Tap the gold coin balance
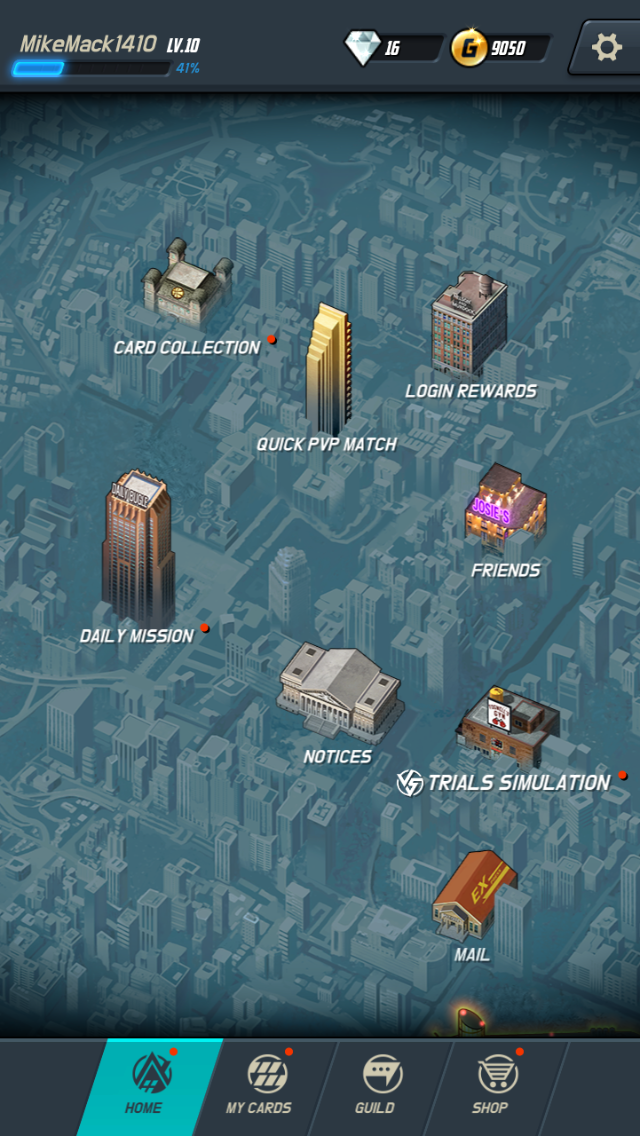Viewport: 640px width, 1136px height. [500, 48]
